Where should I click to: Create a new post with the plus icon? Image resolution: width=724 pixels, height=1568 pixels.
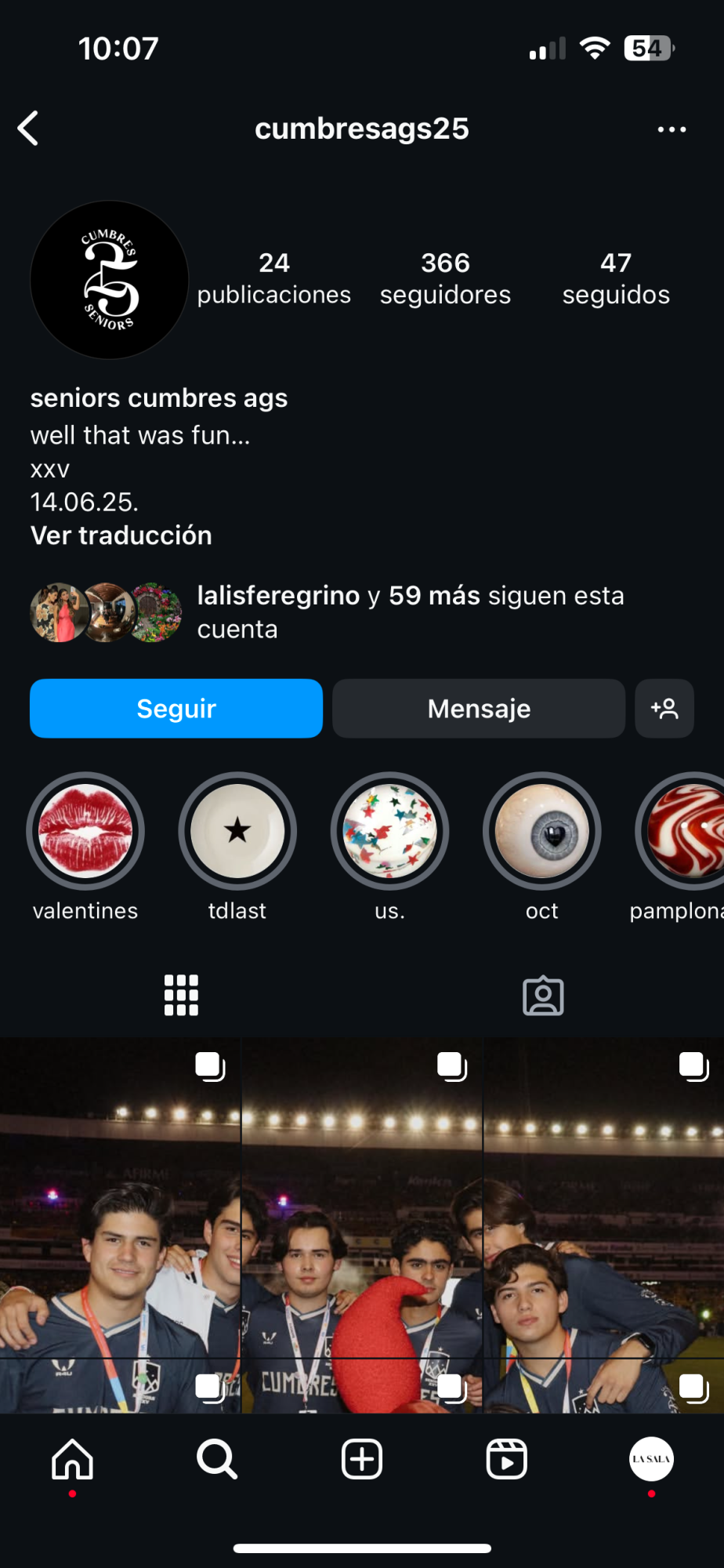click(x=362, y=1460)
